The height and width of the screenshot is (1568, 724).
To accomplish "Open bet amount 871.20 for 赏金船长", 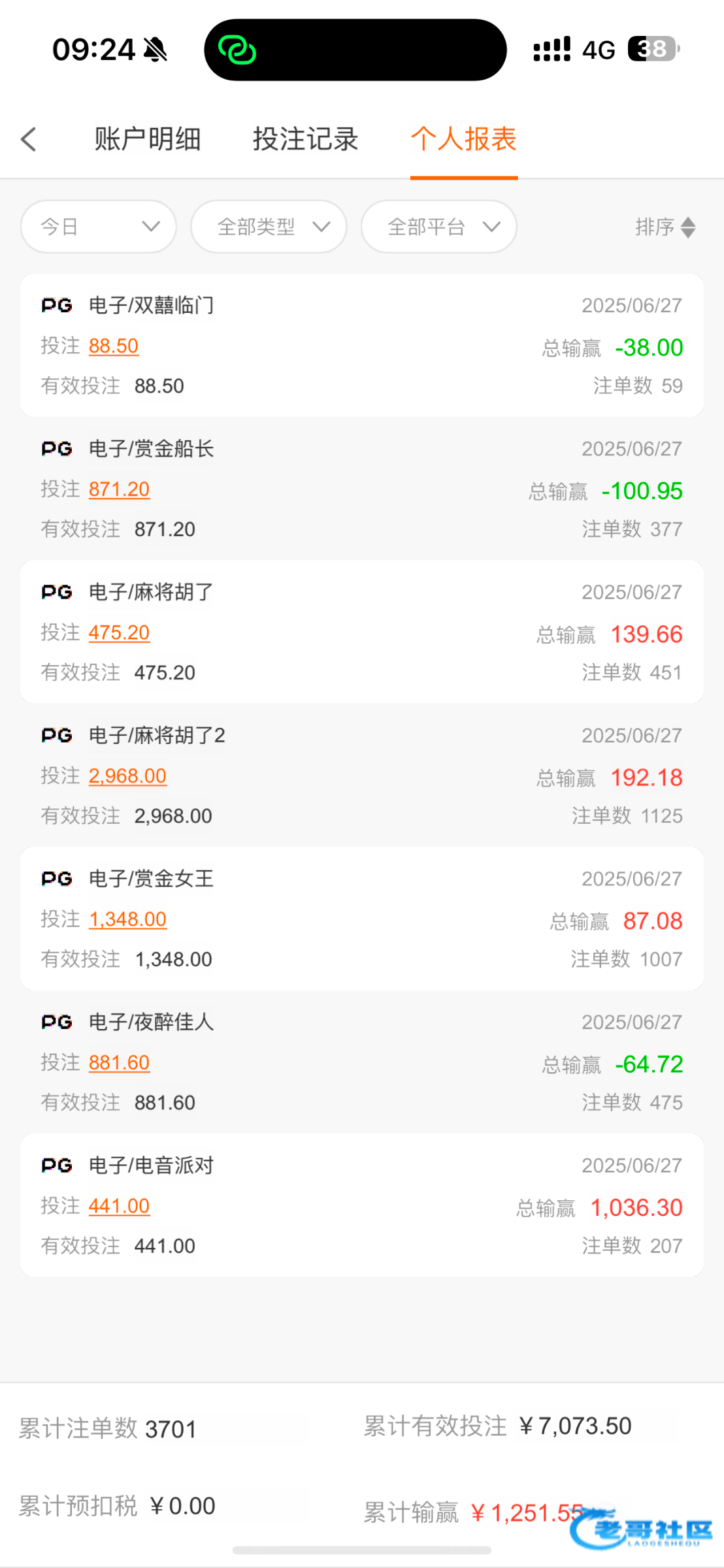I will [x=119, y=489].
